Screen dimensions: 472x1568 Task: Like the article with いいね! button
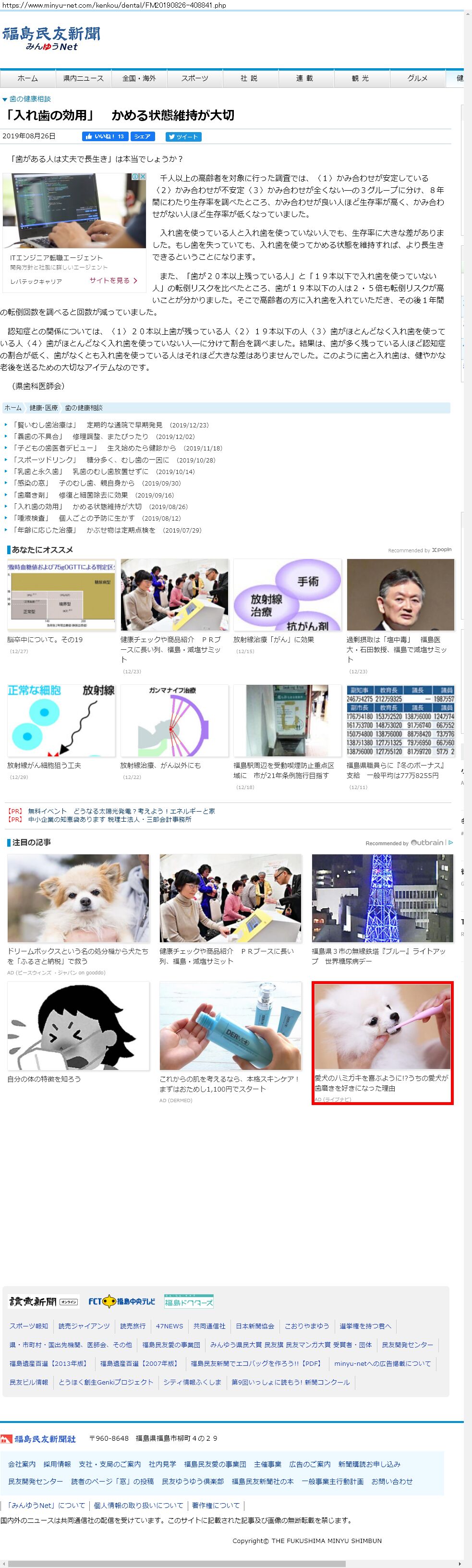click(x=105, y=136)
